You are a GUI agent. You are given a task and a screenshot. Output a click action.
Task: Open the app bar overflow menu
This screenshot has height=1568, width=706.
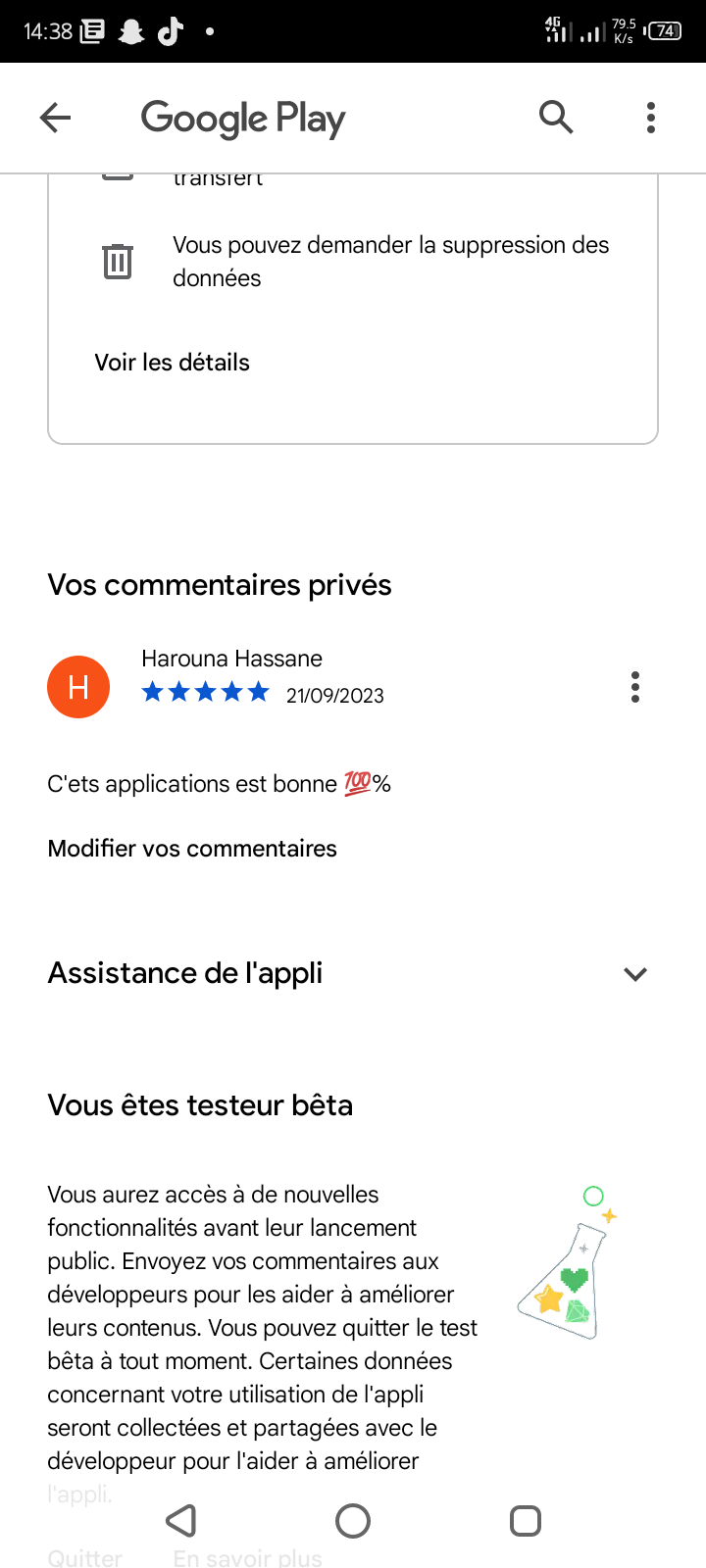[x=650, y=118]
